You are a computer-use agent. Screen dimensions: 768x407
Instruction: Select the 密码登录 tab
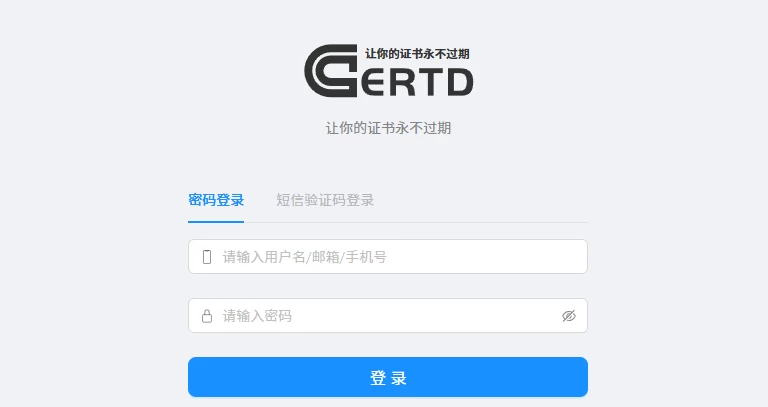pos(216,200)
